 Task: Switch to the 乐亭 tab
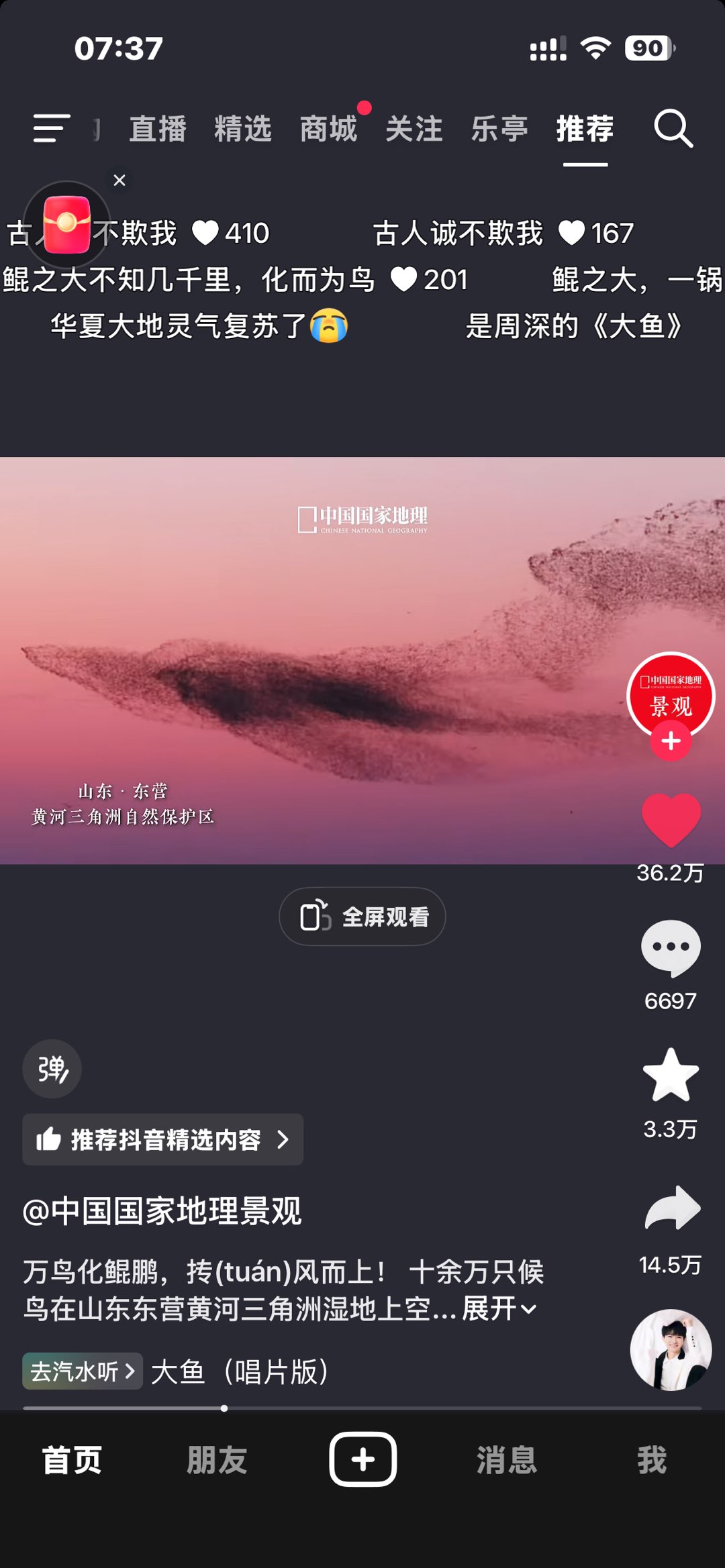pos(499,128)
